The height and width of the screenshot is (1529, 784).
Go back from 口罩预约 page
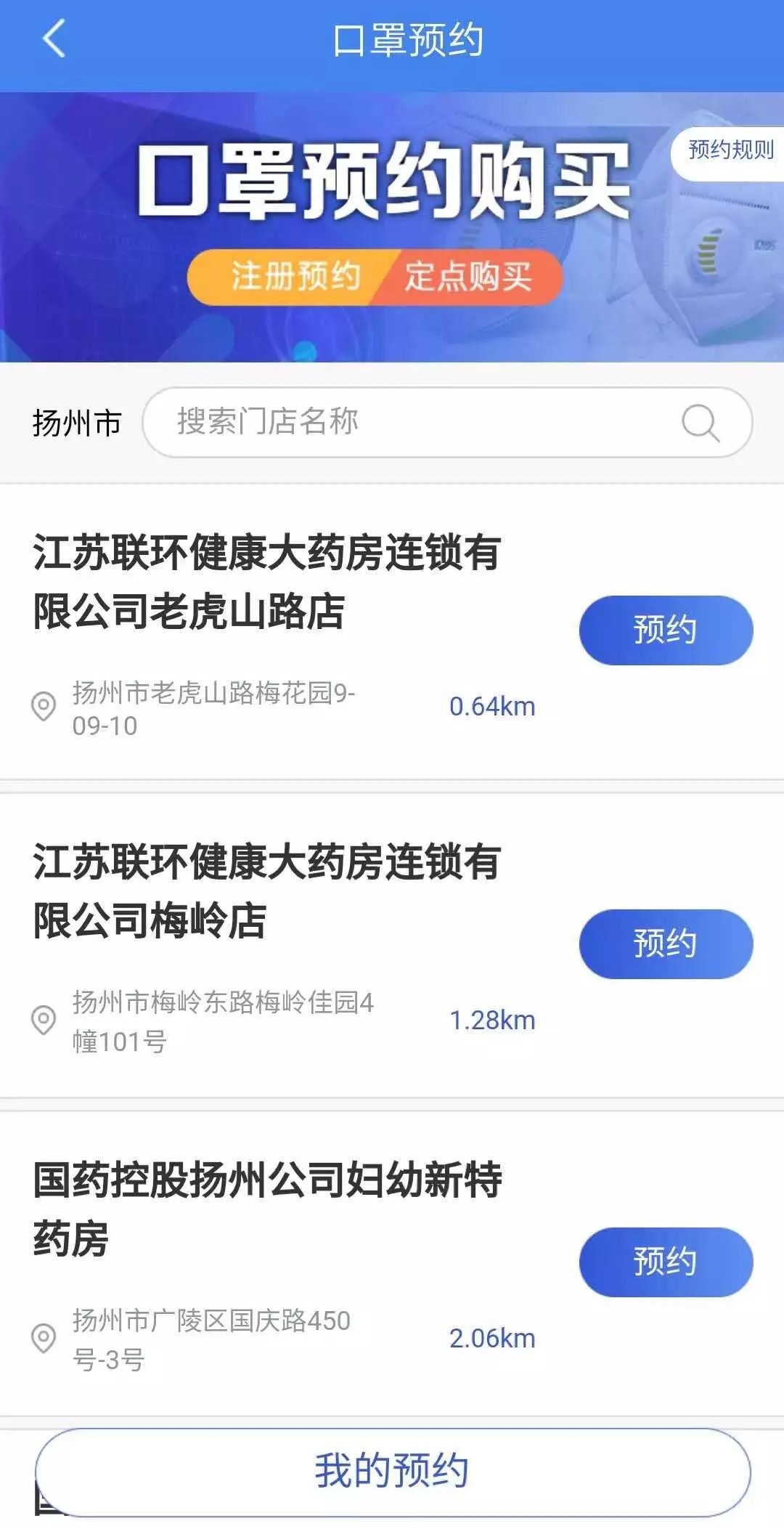click(x=54, y=39)
